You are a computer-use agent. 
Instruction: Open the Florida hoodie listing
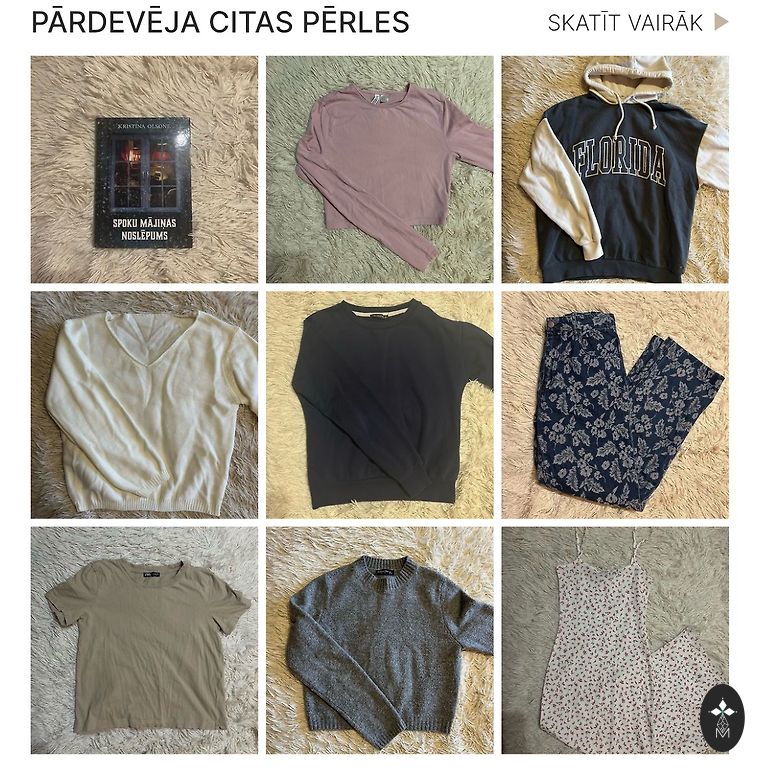tap(615, 169)
